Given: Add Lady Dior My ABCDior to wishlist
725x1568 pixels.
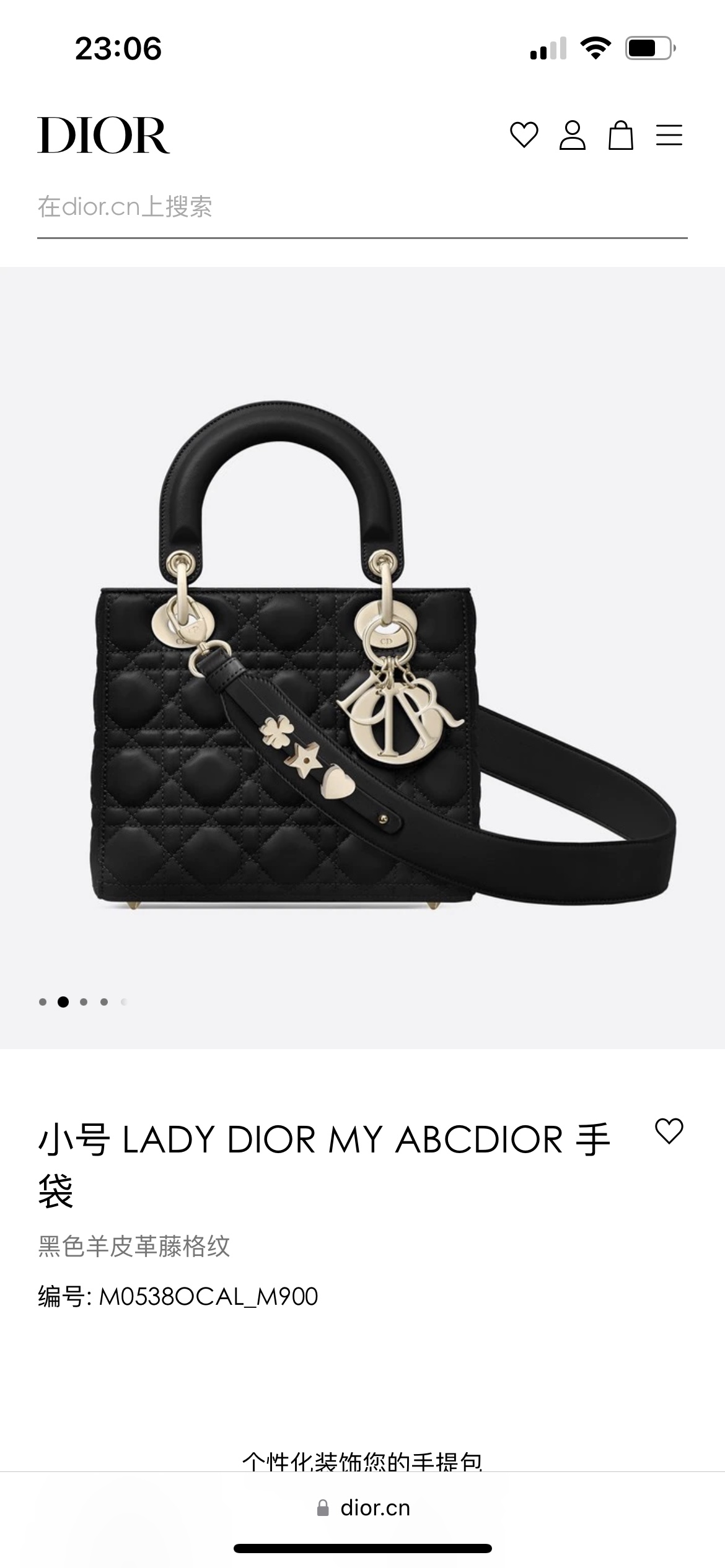Looking at the screenshot, I should pyautogui.click(x=669, y=1131).
